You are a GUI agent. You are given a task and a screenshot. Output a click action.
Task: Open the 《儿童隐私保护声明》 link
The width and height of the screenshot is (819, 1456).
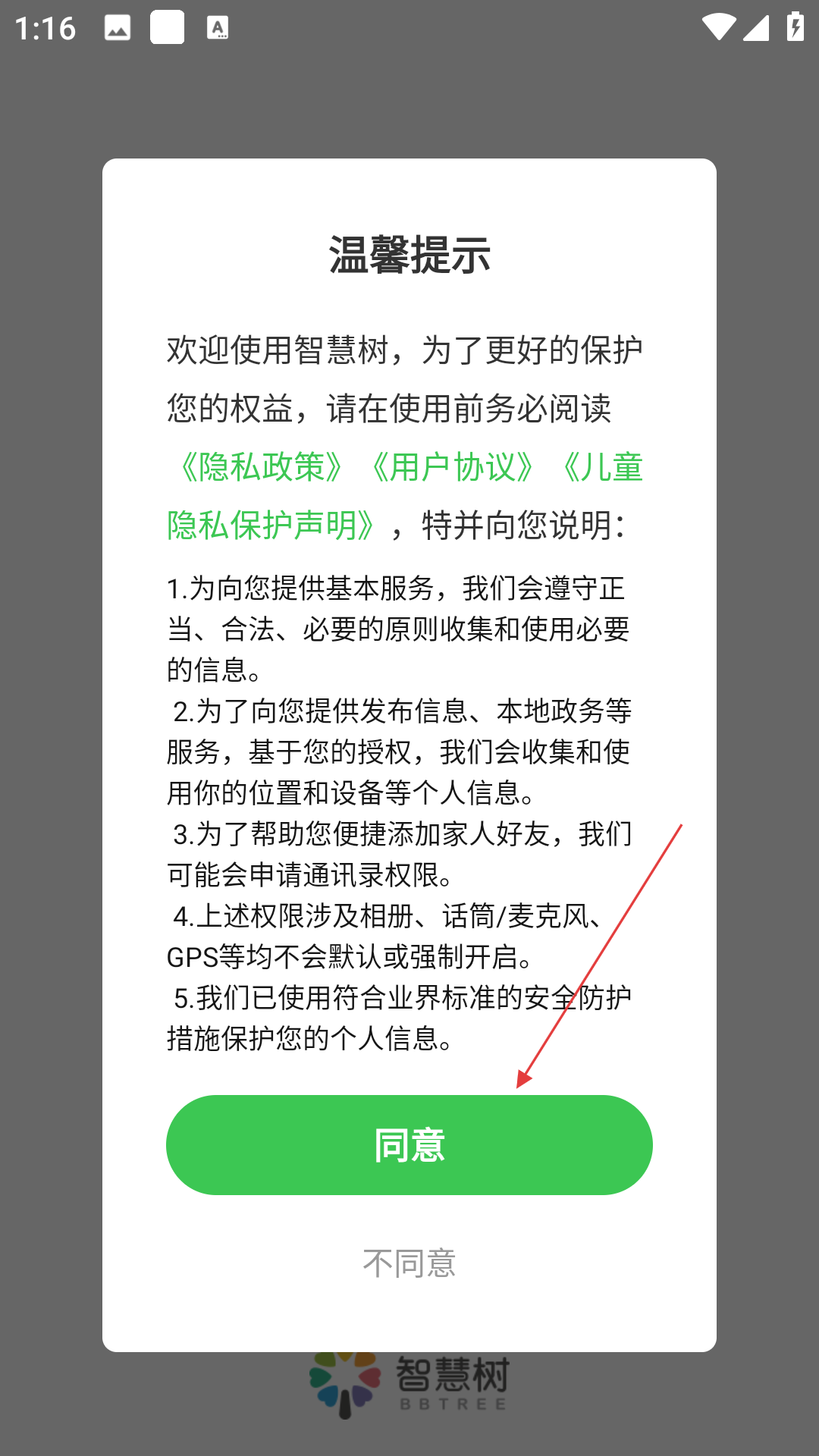click(273, 525)
